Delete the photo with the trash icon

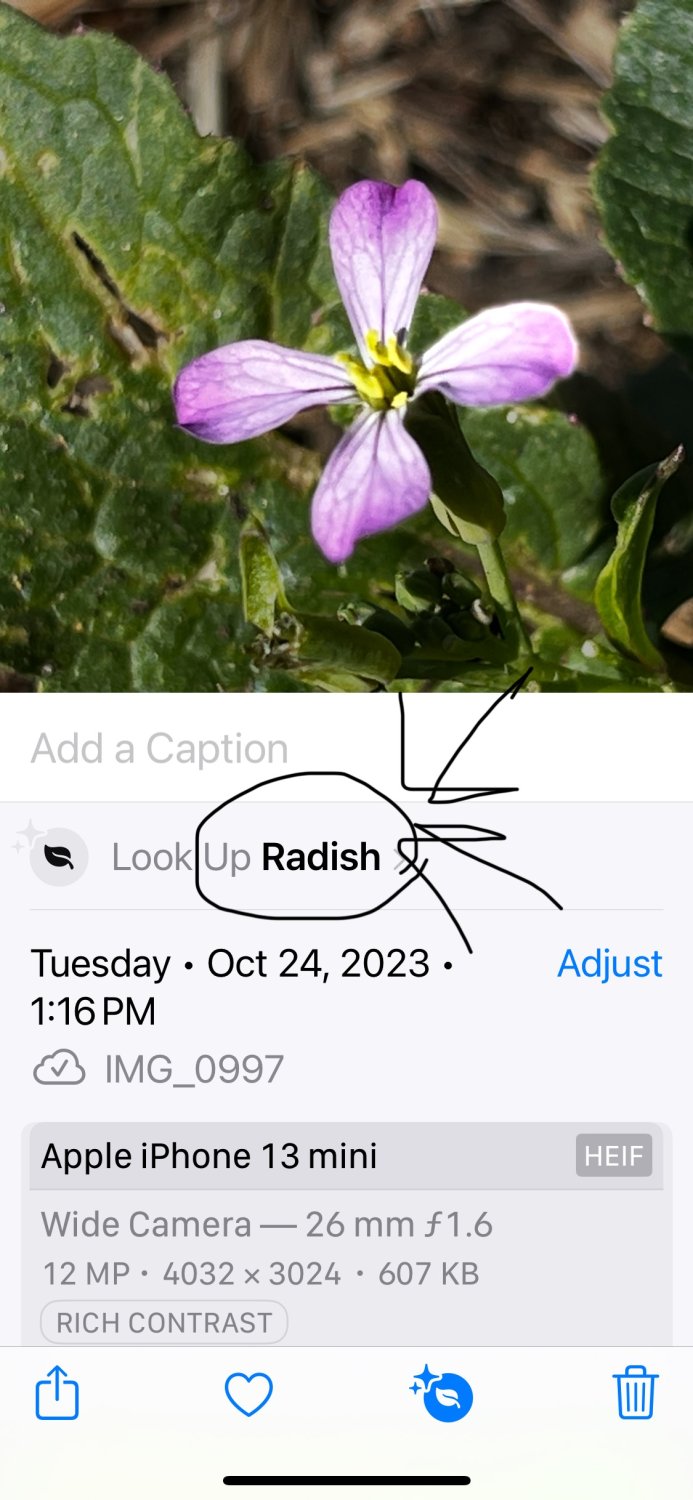coord(635,1392)
